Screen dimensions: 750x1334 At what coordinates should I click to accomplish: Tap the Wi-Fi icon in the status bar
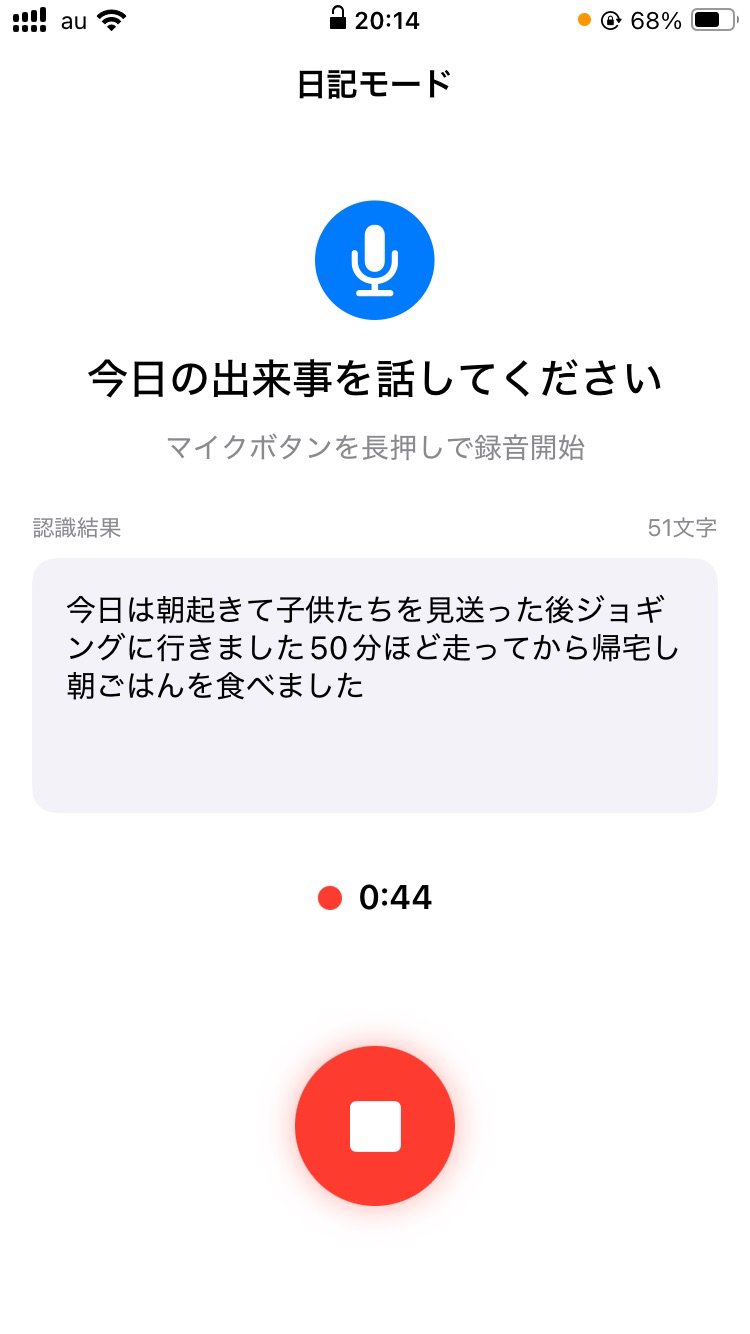[x=113, y=19]
